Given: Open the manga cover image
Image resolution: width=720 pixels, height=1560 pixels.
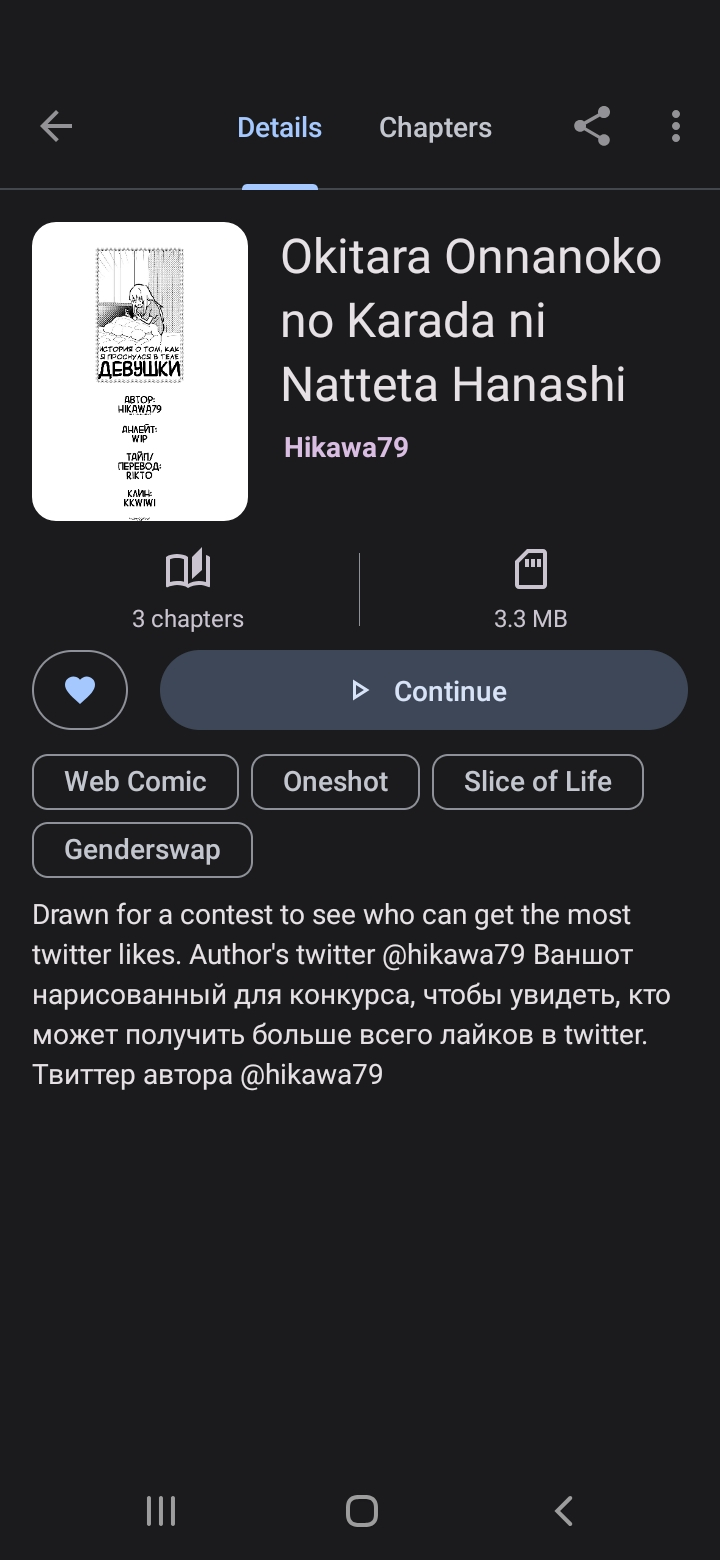Looking at the screenshot, I should pyautogui.click(x=140, y=371).
